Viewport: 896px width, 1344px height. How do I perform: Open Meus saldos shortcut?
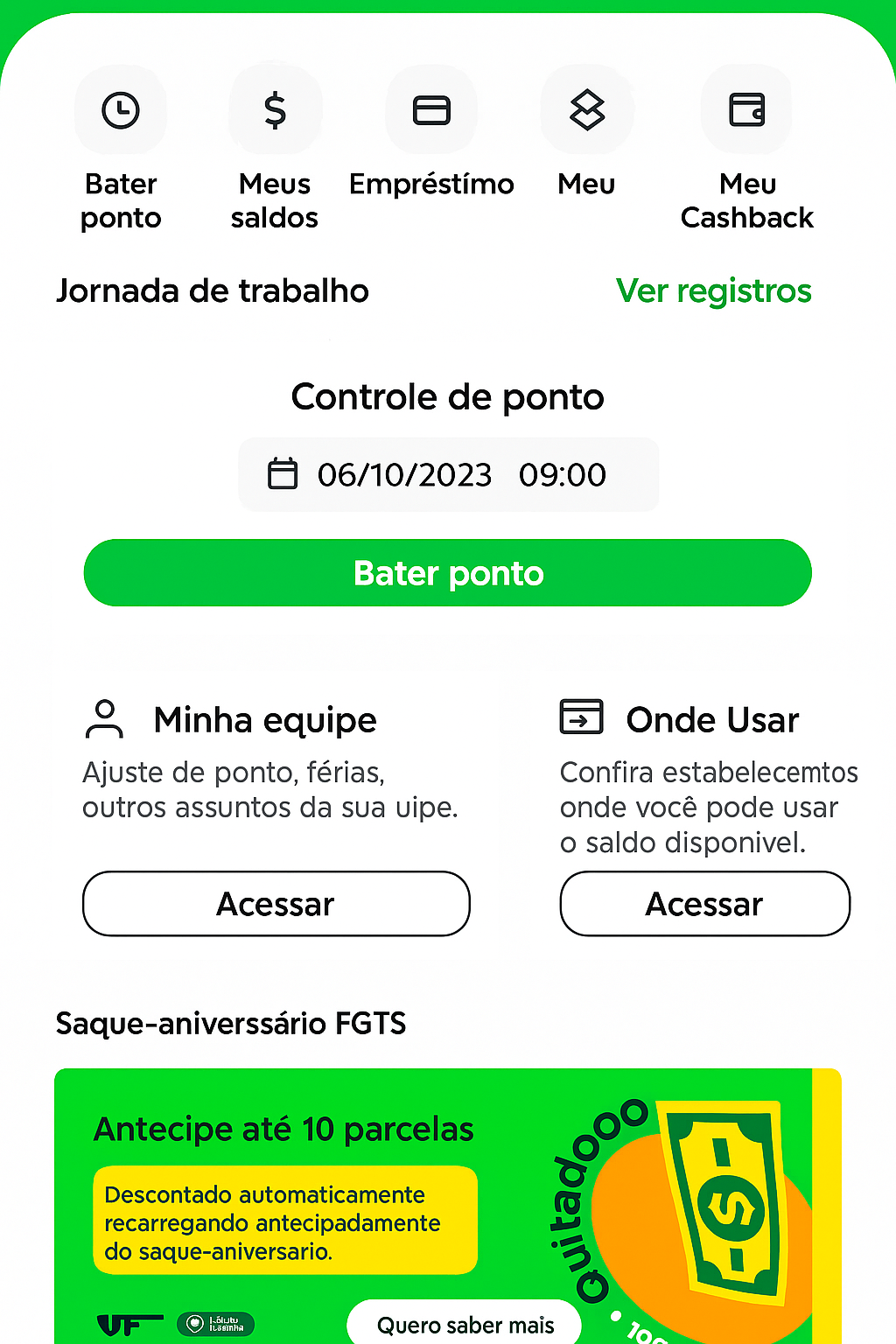275,111
